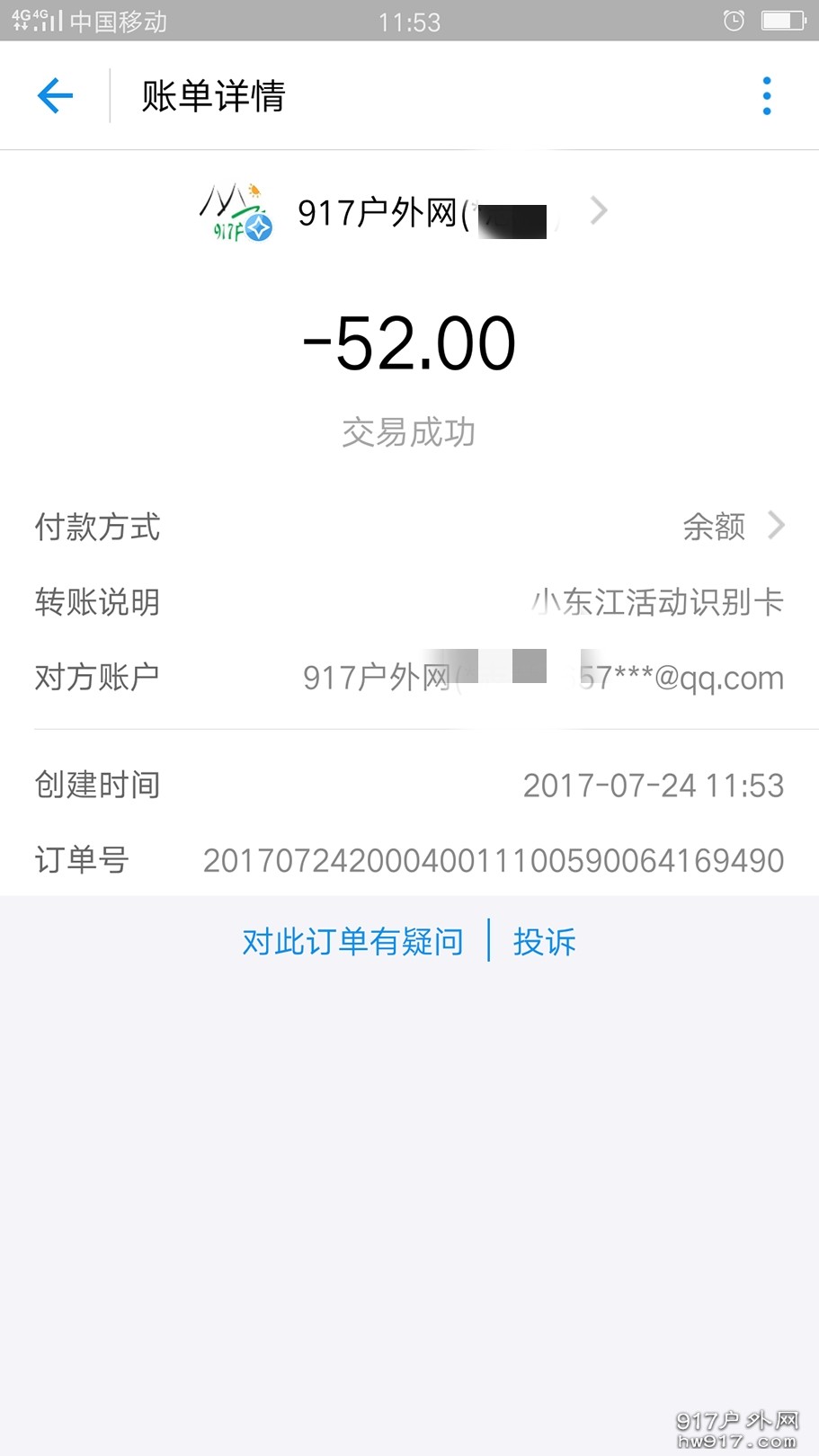Viewport: 819px width, 1456px height.
Task: Open the three-dot overflow menu
Action: 766,94
